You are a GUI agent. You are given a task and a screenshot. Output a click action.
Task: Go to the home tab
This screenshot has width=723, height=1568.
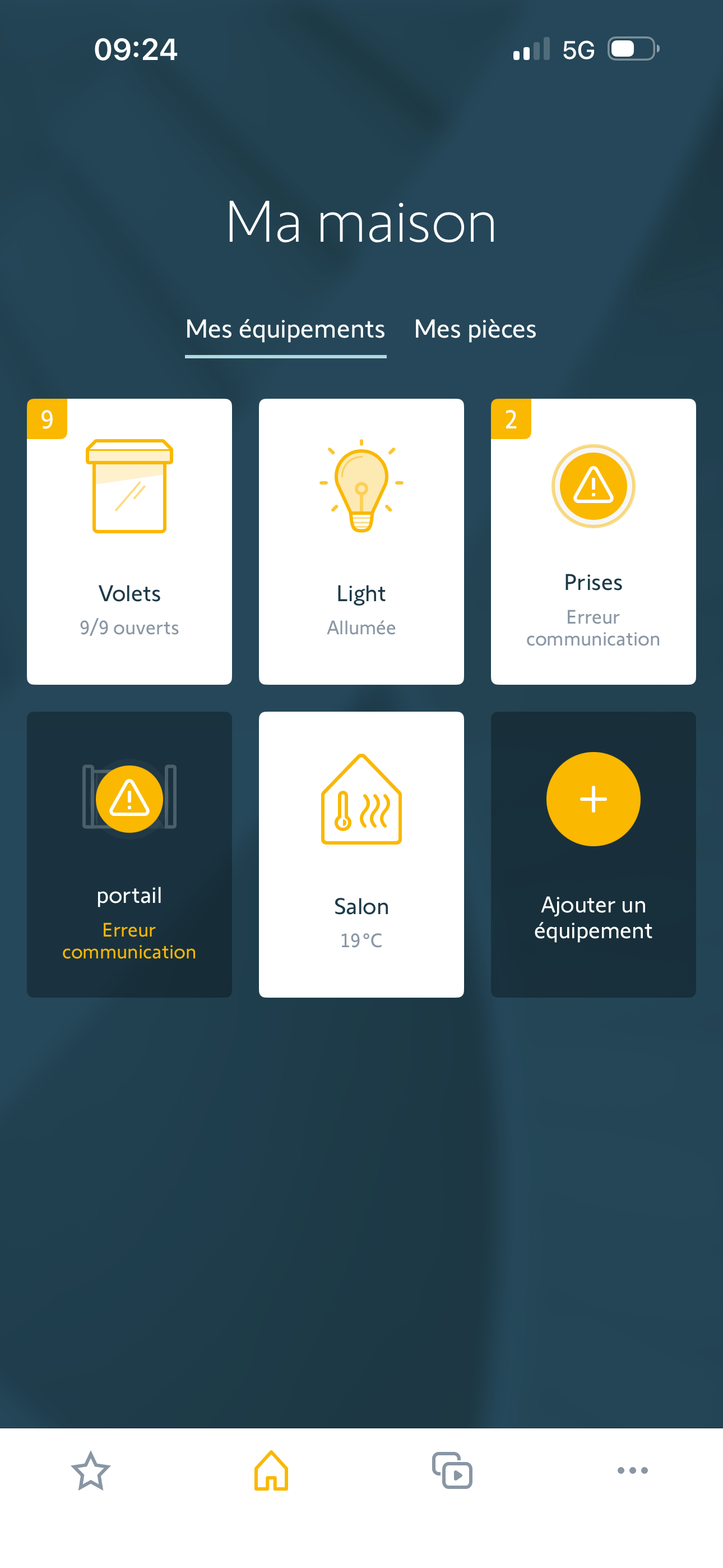coord(271,1470)
